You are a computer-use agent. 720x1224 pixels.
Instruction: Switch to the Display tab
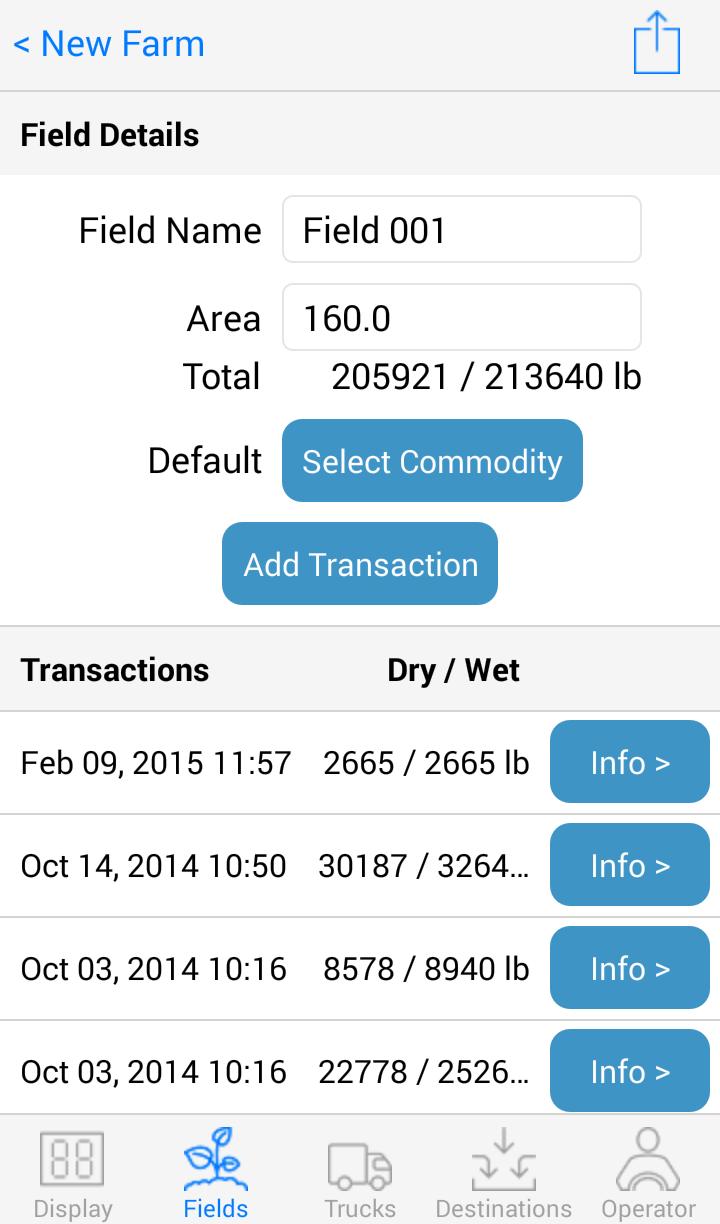(x=72, y=1172)
